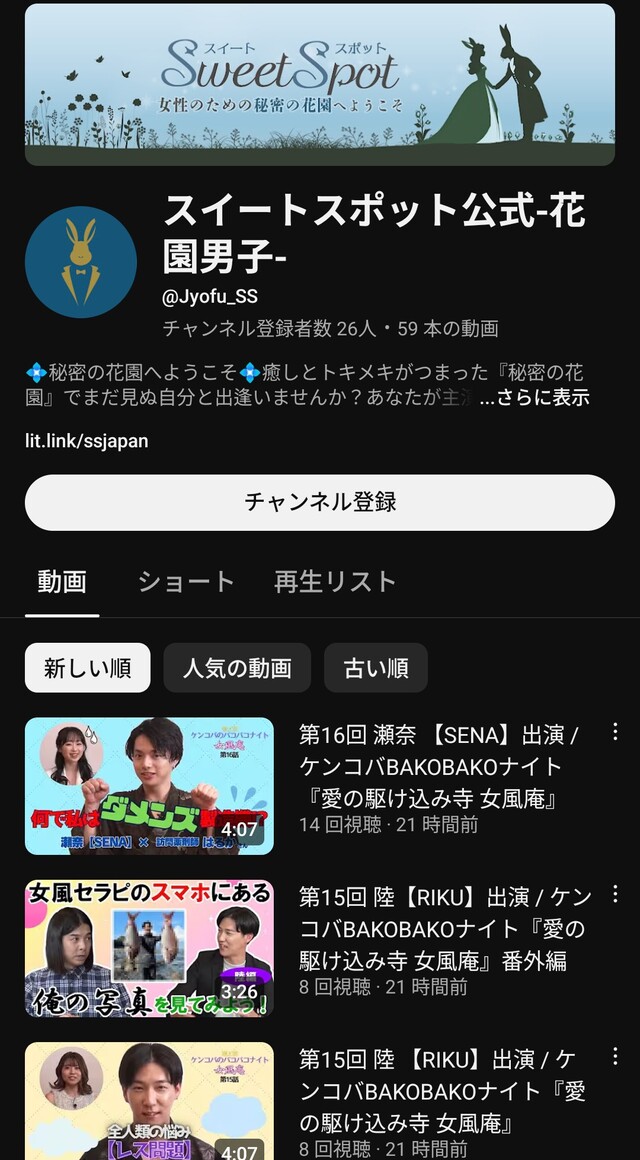Switch to the 再生リスト tab
Screen dimensions: 640x1160
tap(335, 582)
